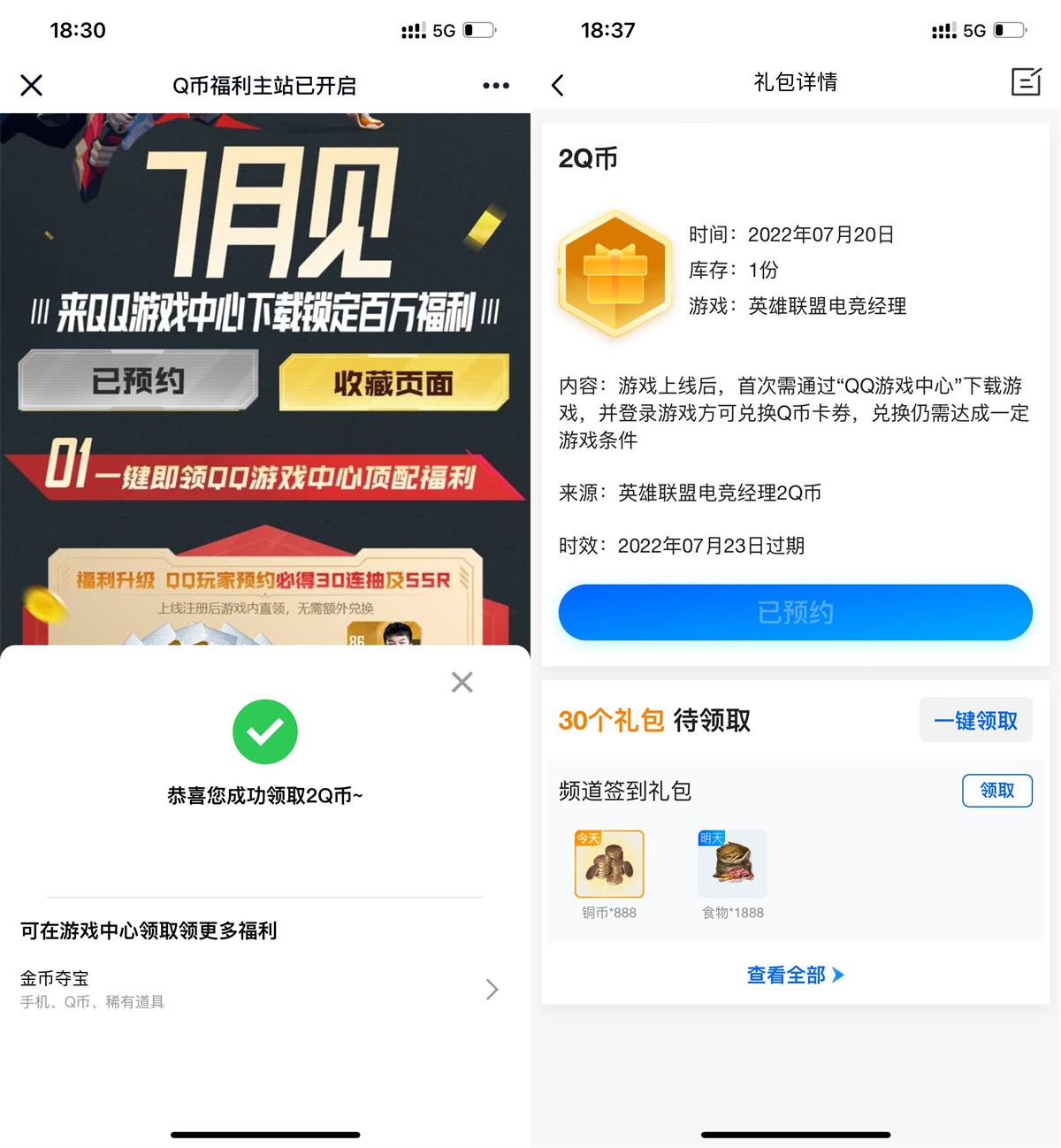The image size is (1061, 1148).
Task: Tap the 已预约 silver button
Action: point(139,381)
